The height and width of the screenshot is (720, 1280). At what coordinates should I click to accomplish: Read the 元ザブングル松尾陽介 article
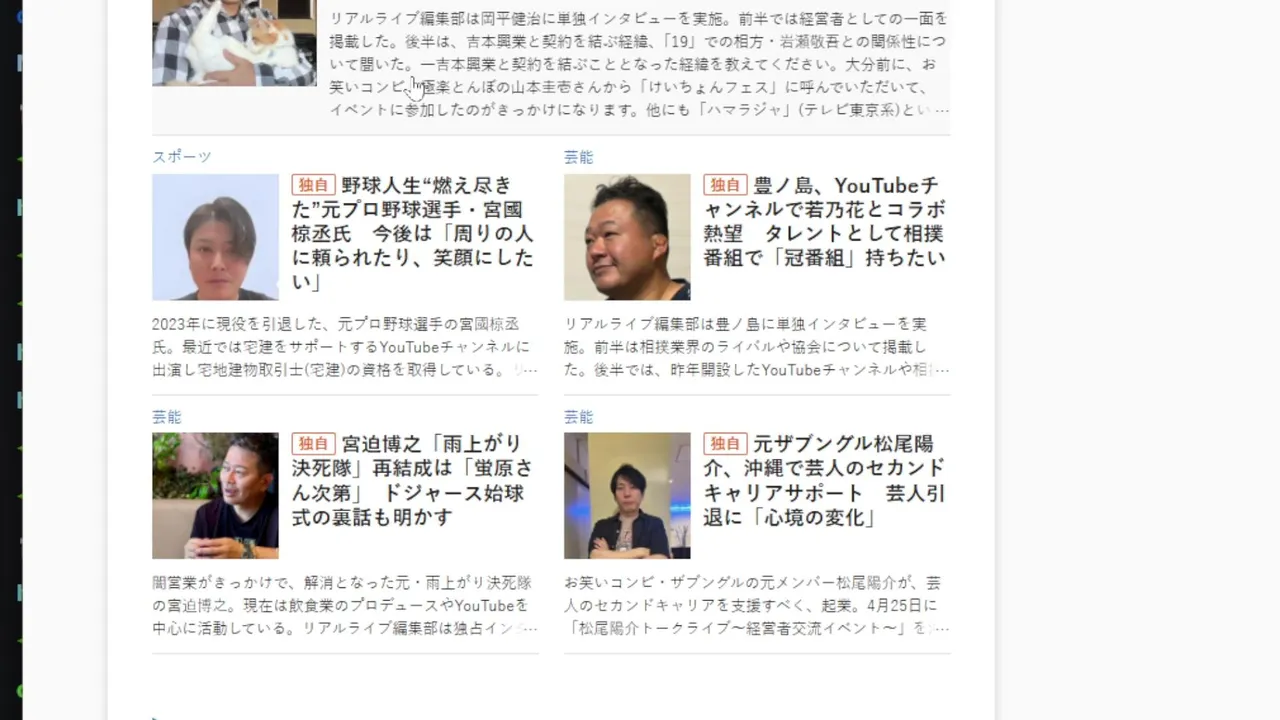pyautogui.click(x=824, y=480)
